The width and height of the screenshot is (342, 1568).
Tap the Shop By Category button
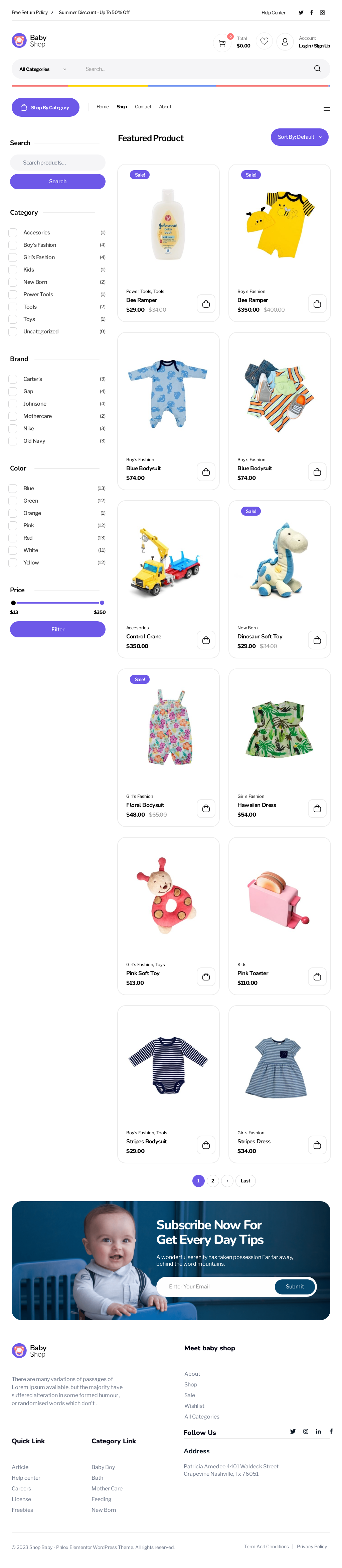[x=45, y=108]
